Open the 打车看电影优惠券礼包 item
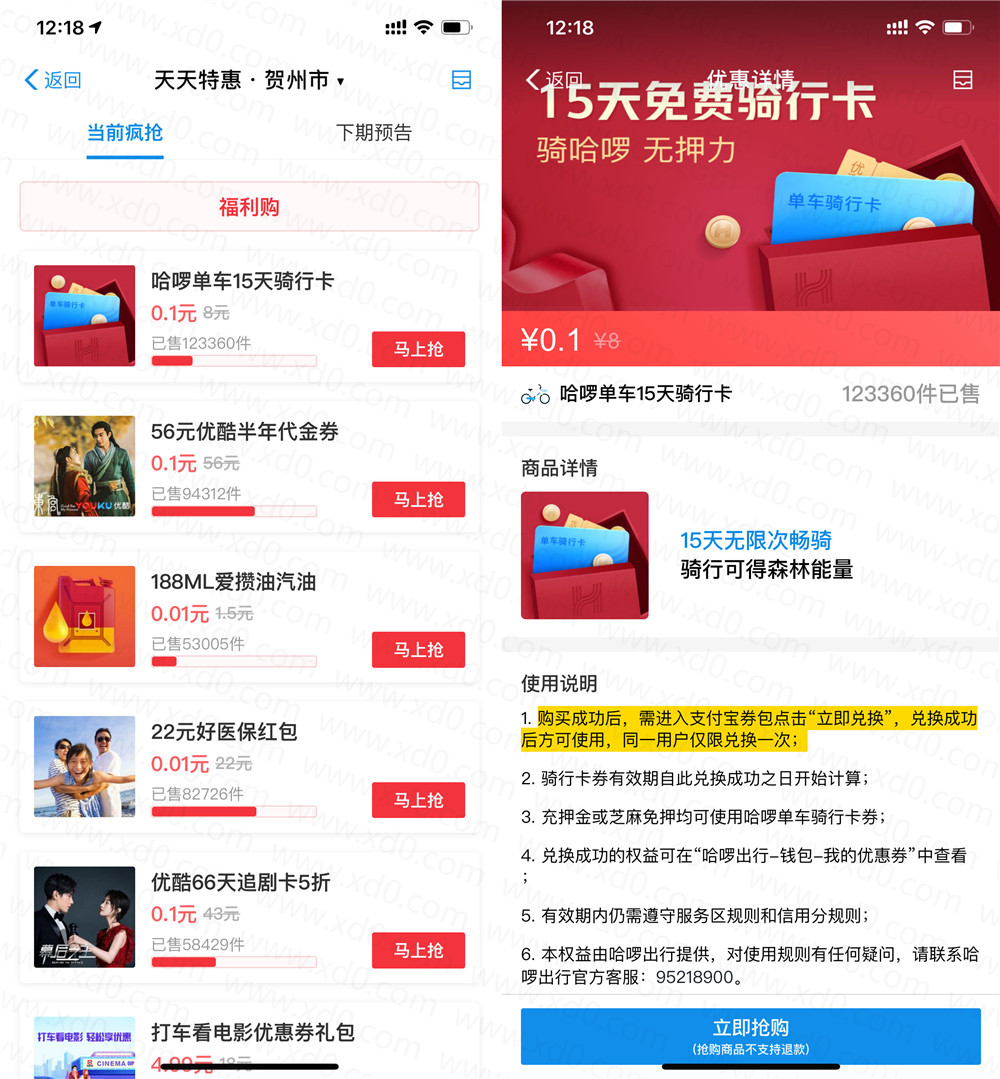Screen dimensions: 1000x1079 pos(252,1033)
